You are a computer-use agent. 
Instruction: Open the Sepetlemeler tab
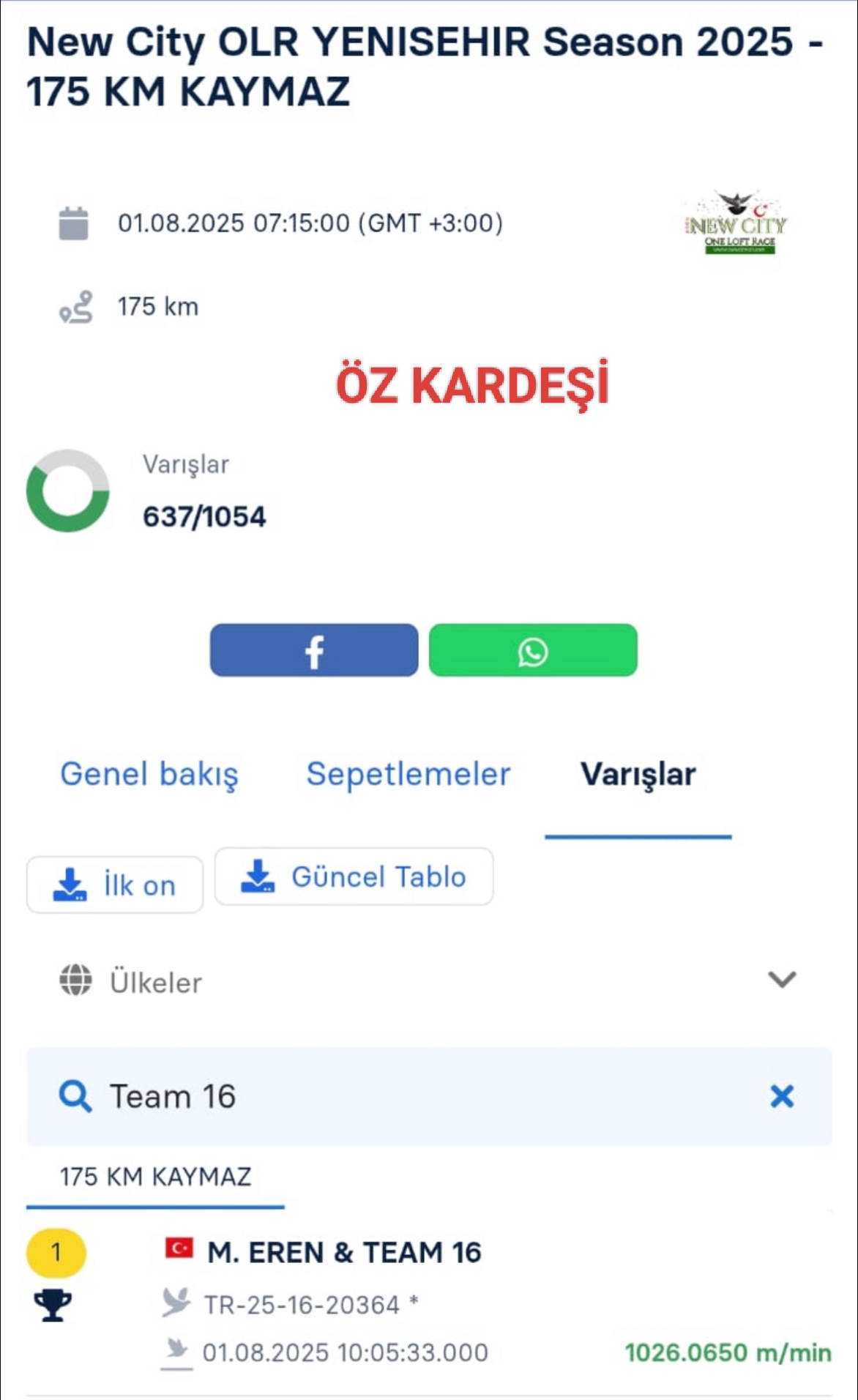[x=409, y=774]
